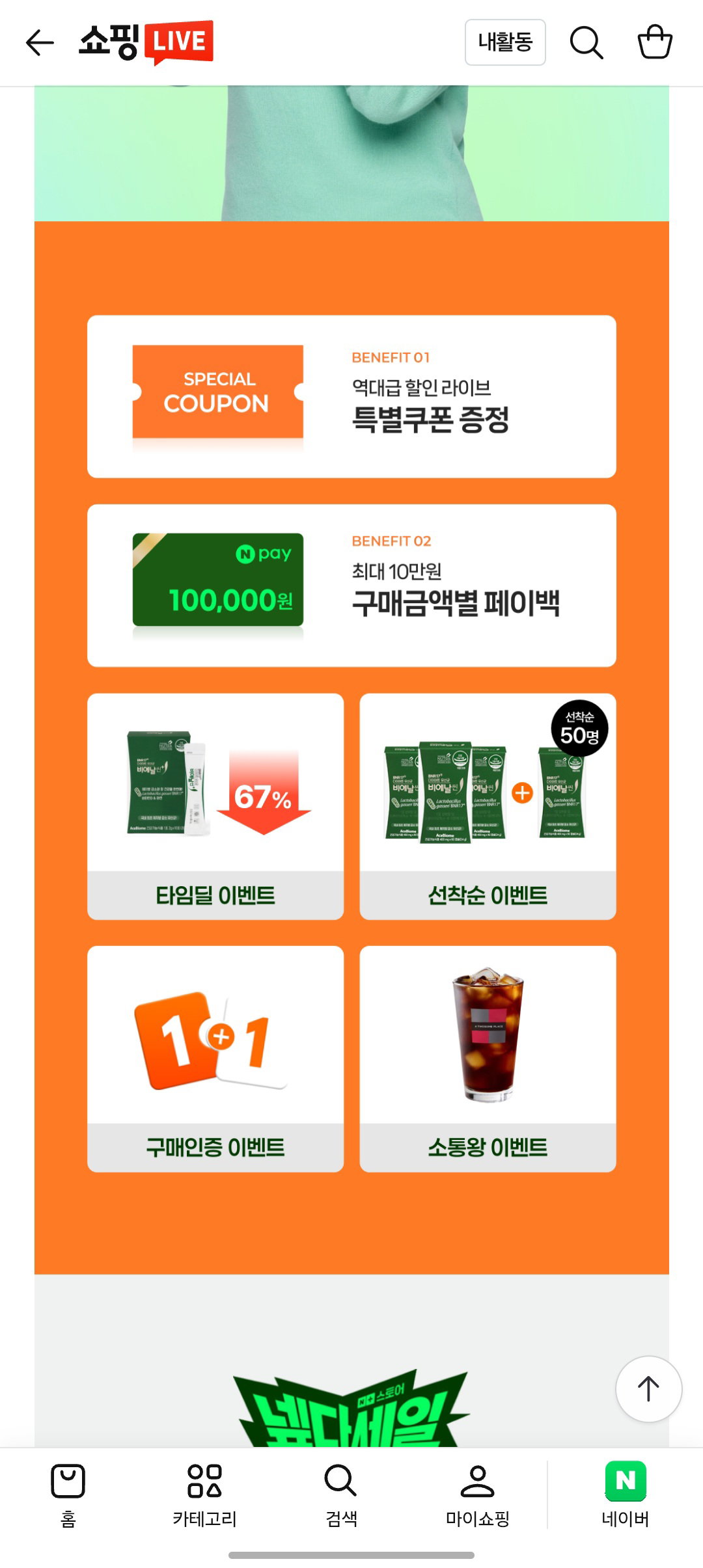Go back with the arrow icon
The height and width of the screenshot is (1568, 703).
(x=40, y=43)
